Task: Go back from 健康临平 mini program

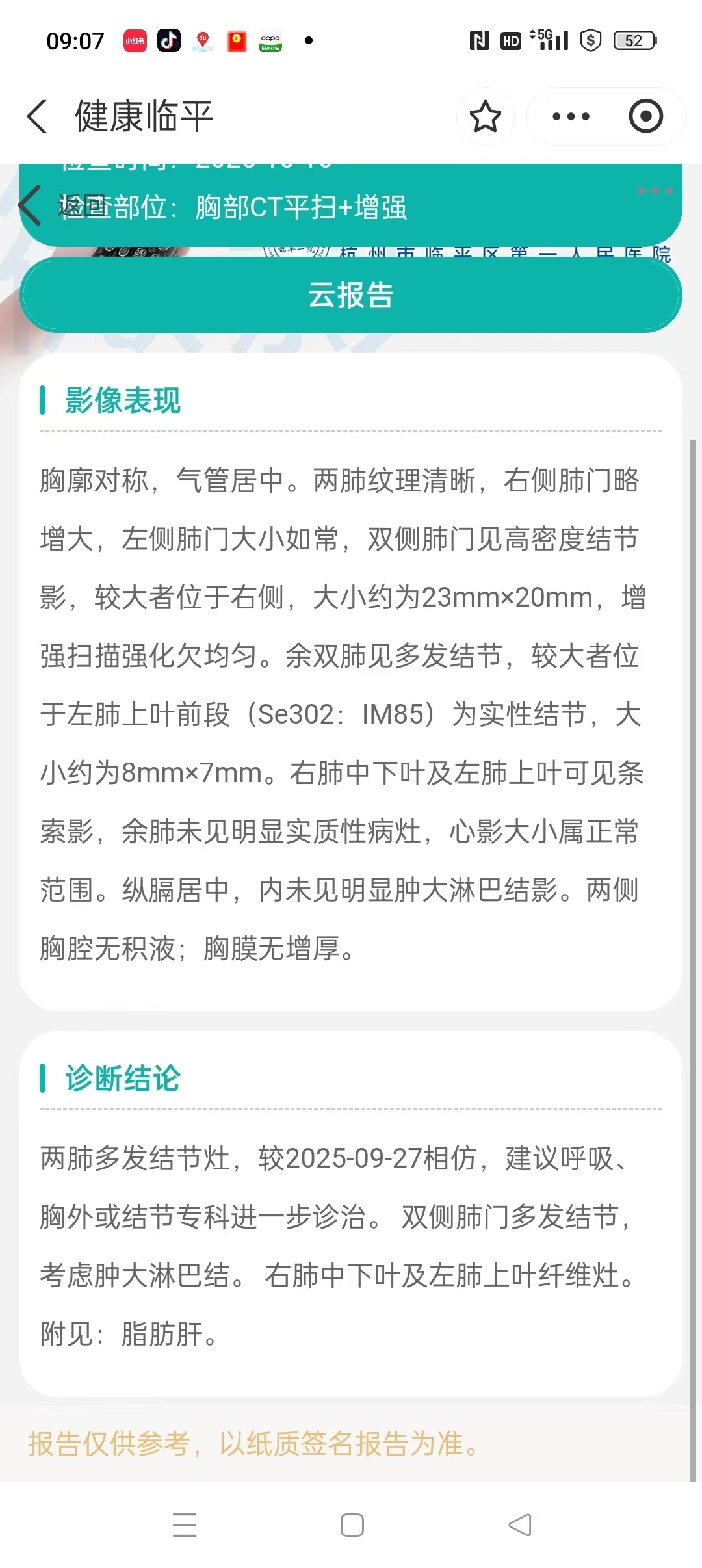Action: tap(38, 117)
